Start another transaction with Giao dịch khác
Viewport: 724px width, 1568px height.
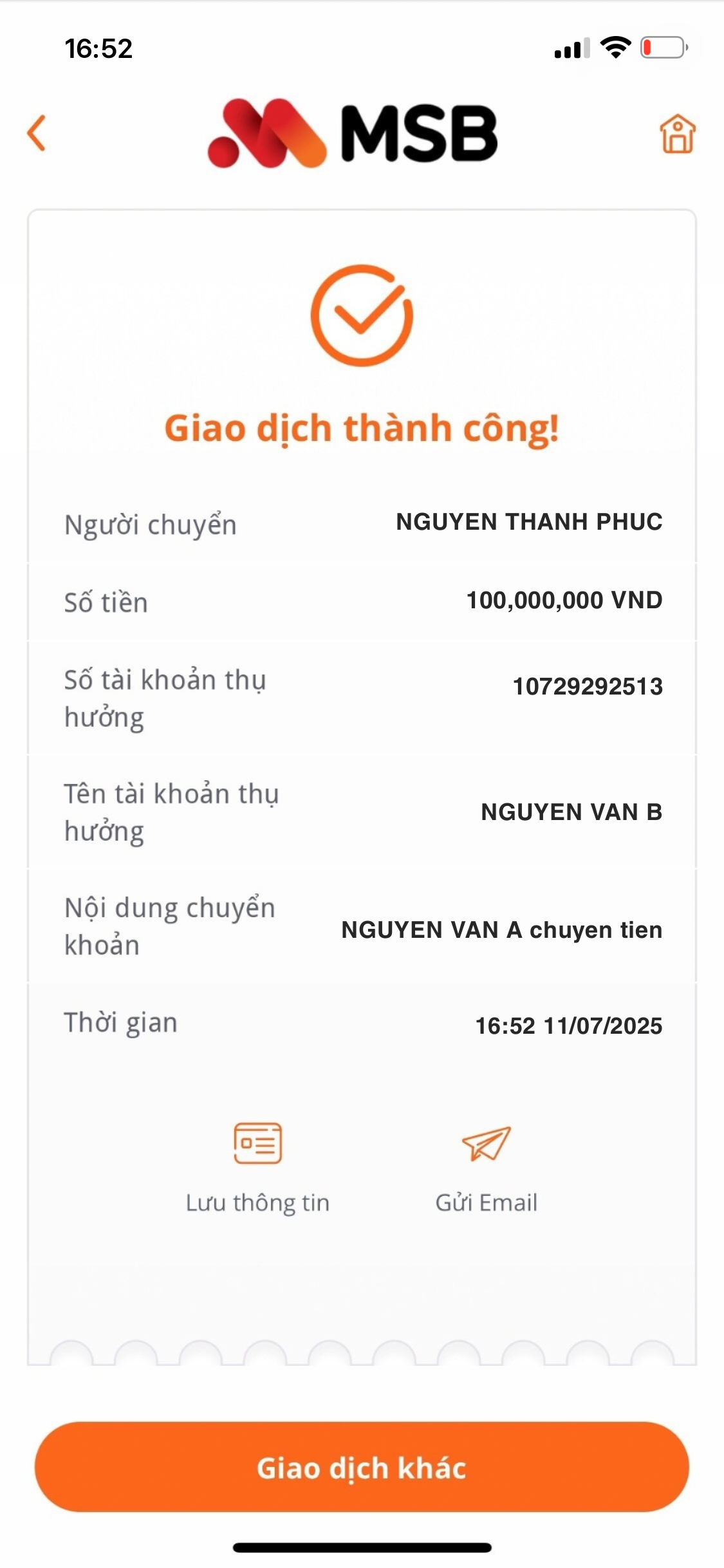tap(362, 1468)
